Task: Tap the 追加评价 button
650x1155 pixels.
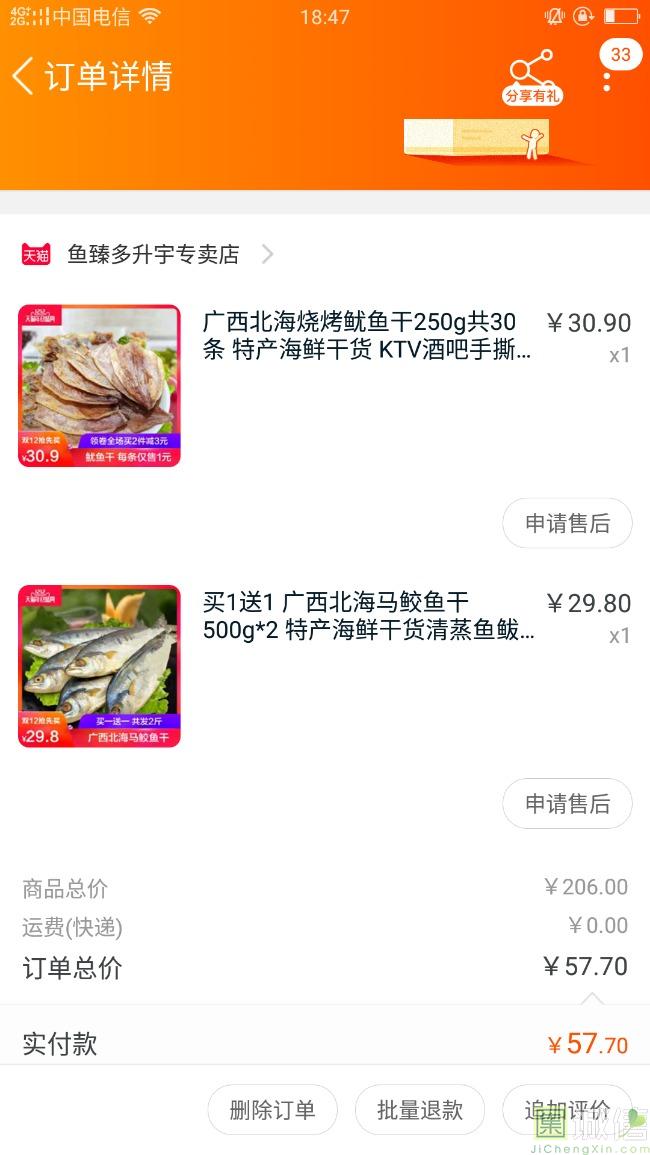Action: tap(566, 1109)
